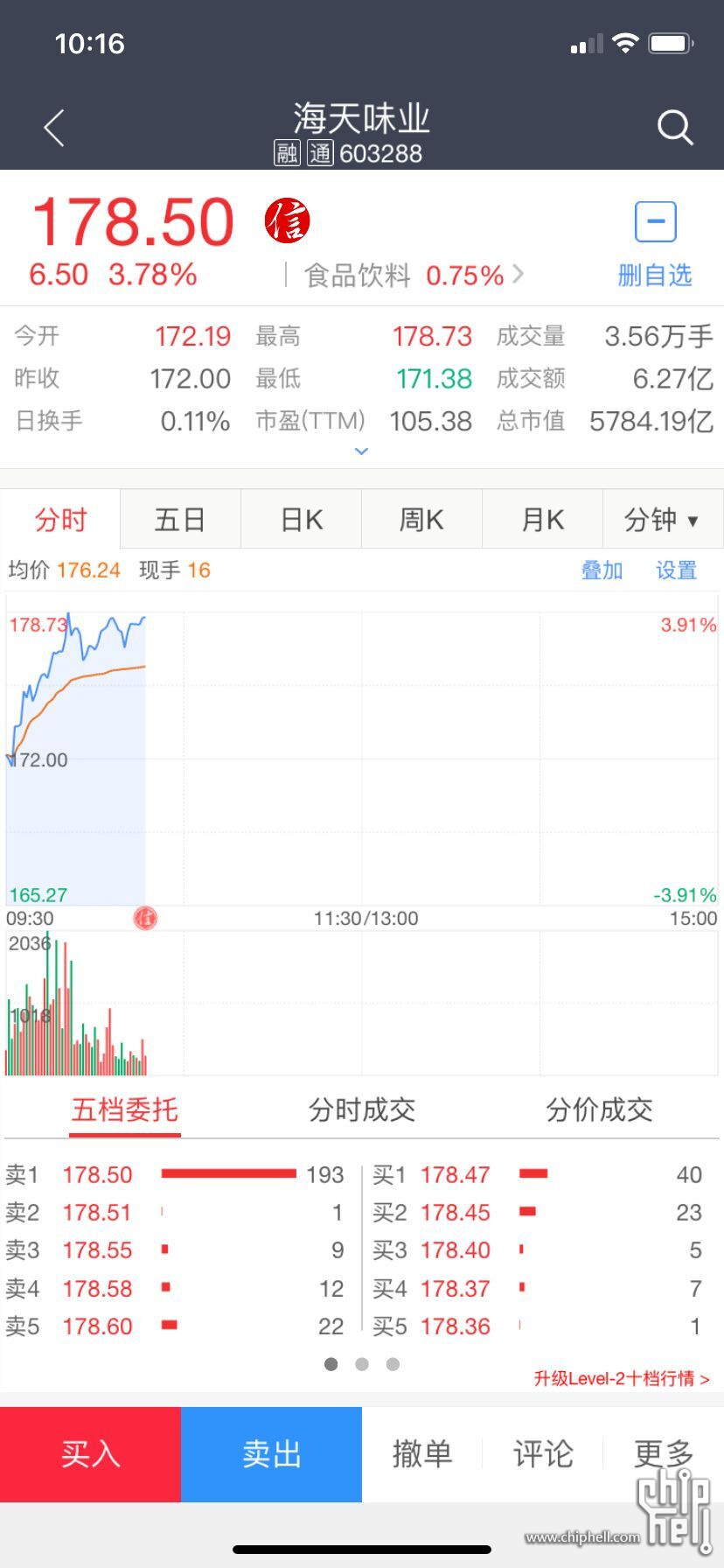This screenshot has height=1568, width=724.
Task: Switch to the 分价成交 tab
Action: pos(599,1109)
